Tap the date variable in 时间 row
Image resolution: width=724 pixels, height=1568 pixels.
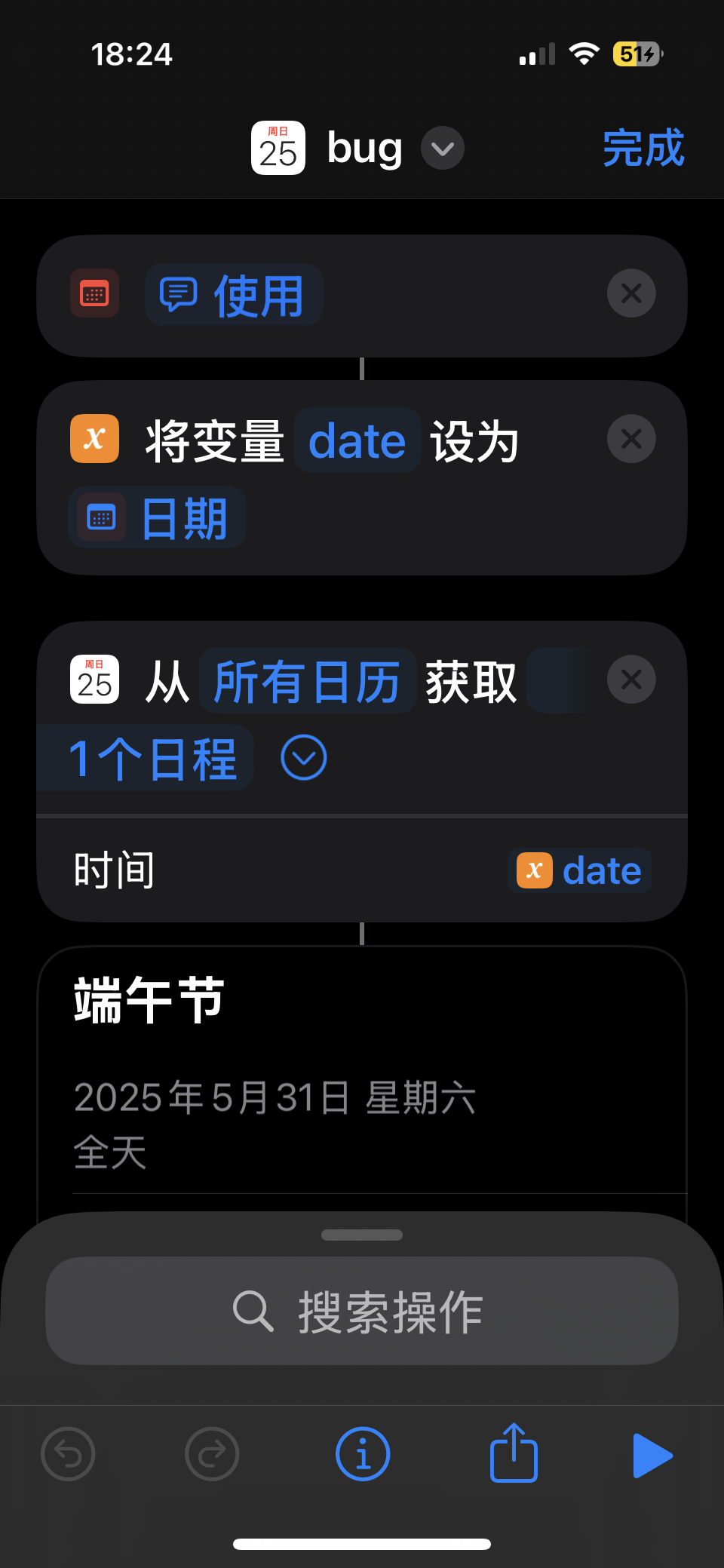click(579, 871)
